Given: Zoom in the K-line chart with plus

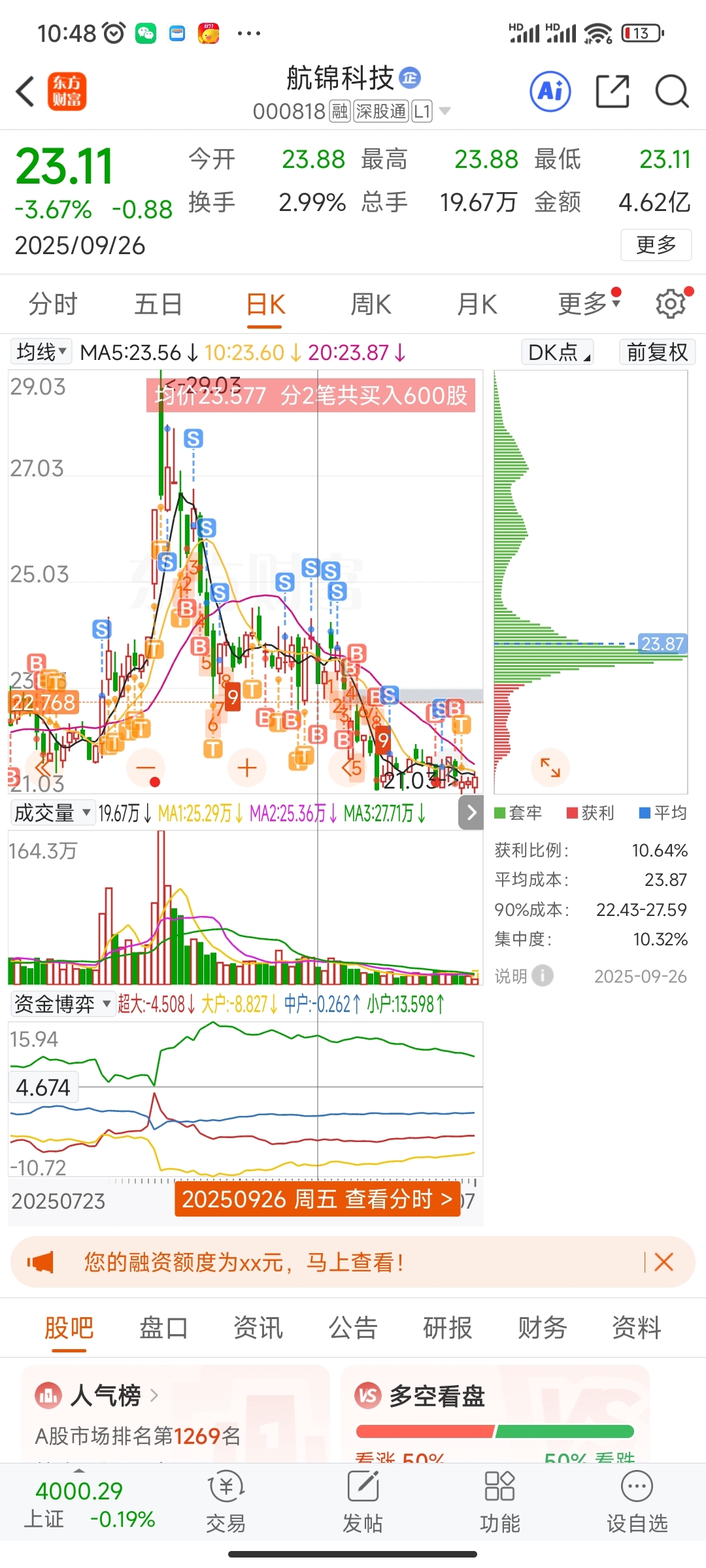Looking at the screenshot, I should click(x=246, y=767).
